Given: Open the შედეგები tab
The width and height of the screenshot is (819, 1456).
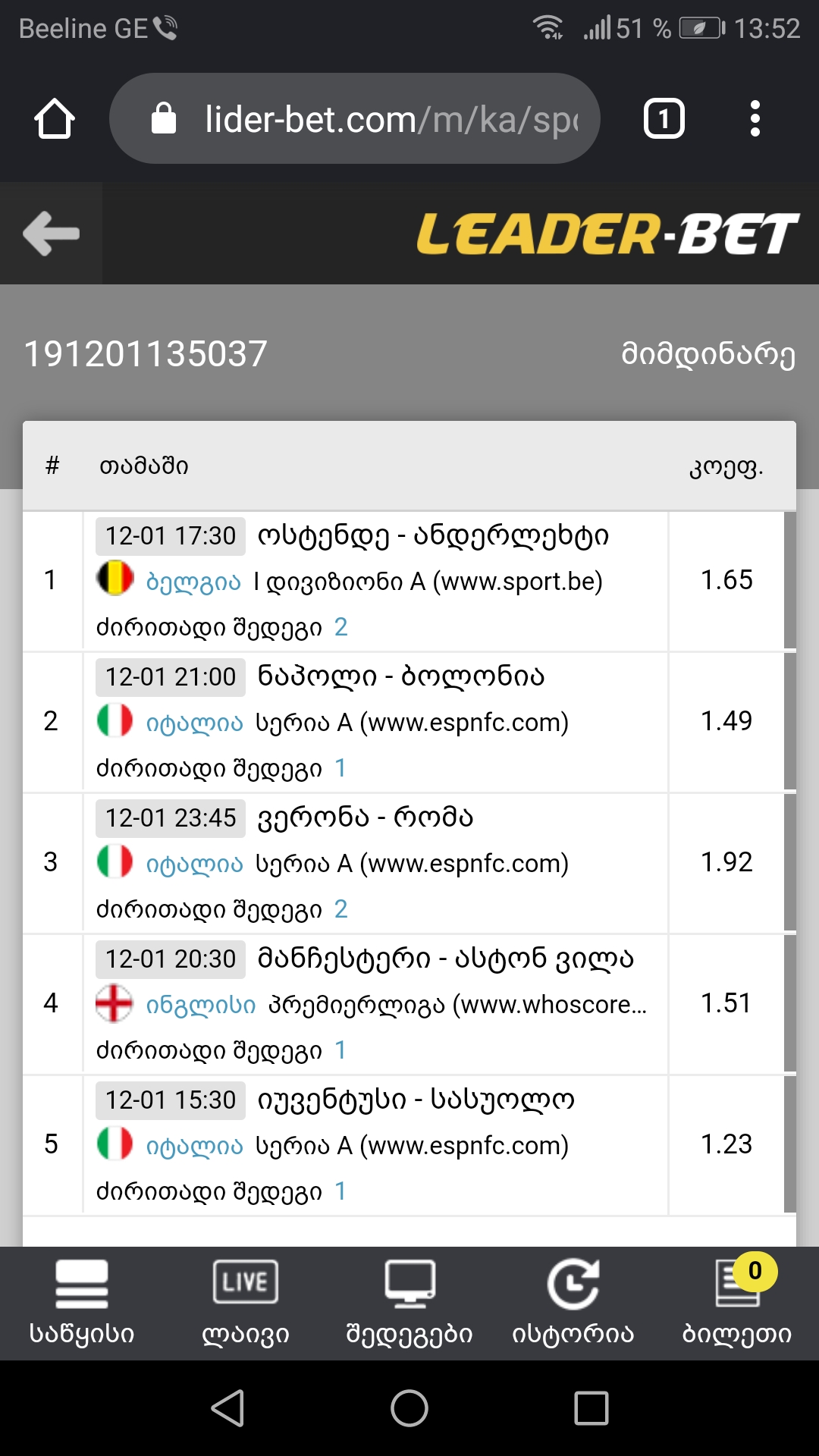Looking at the screenshot, I should 409,1301.
